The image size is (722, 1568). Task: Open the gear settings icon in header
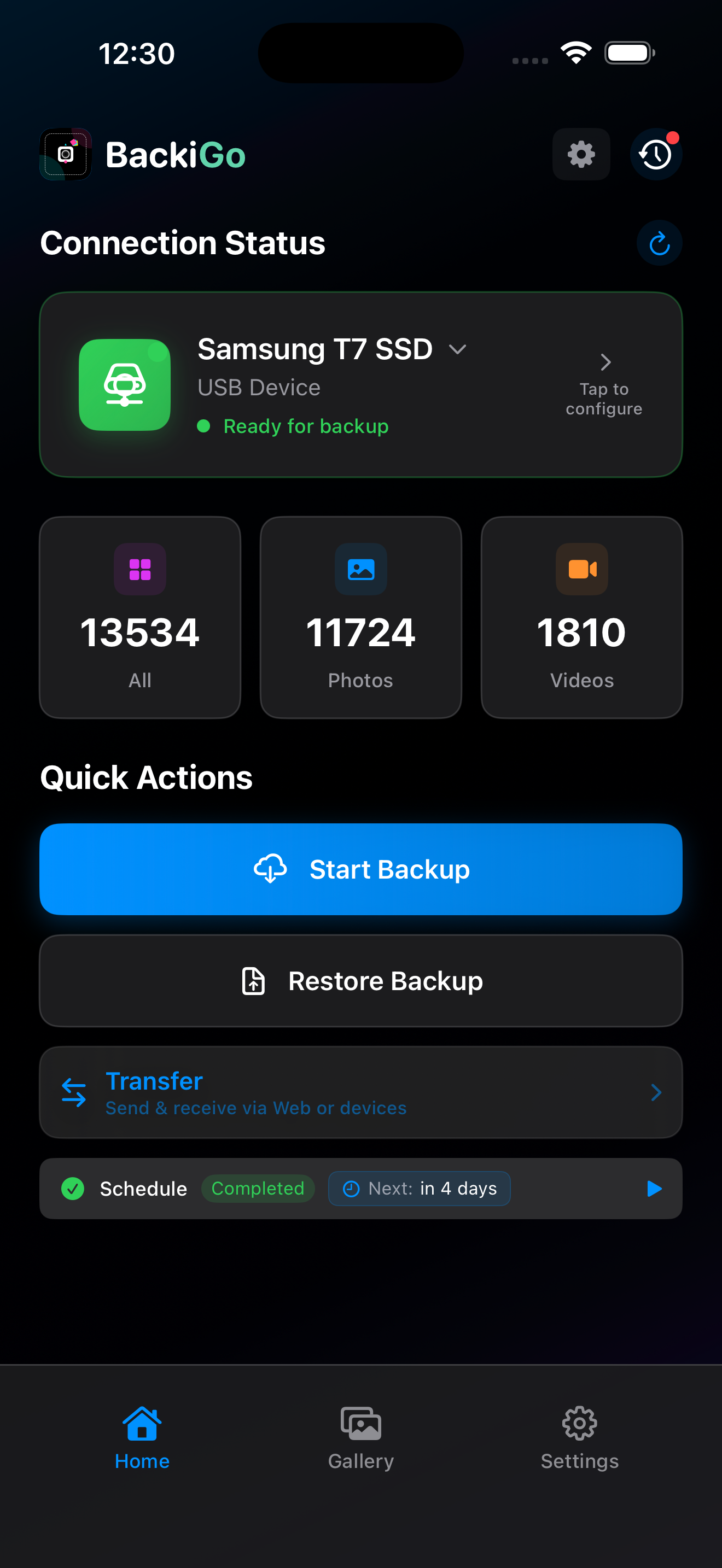(581, 154)
